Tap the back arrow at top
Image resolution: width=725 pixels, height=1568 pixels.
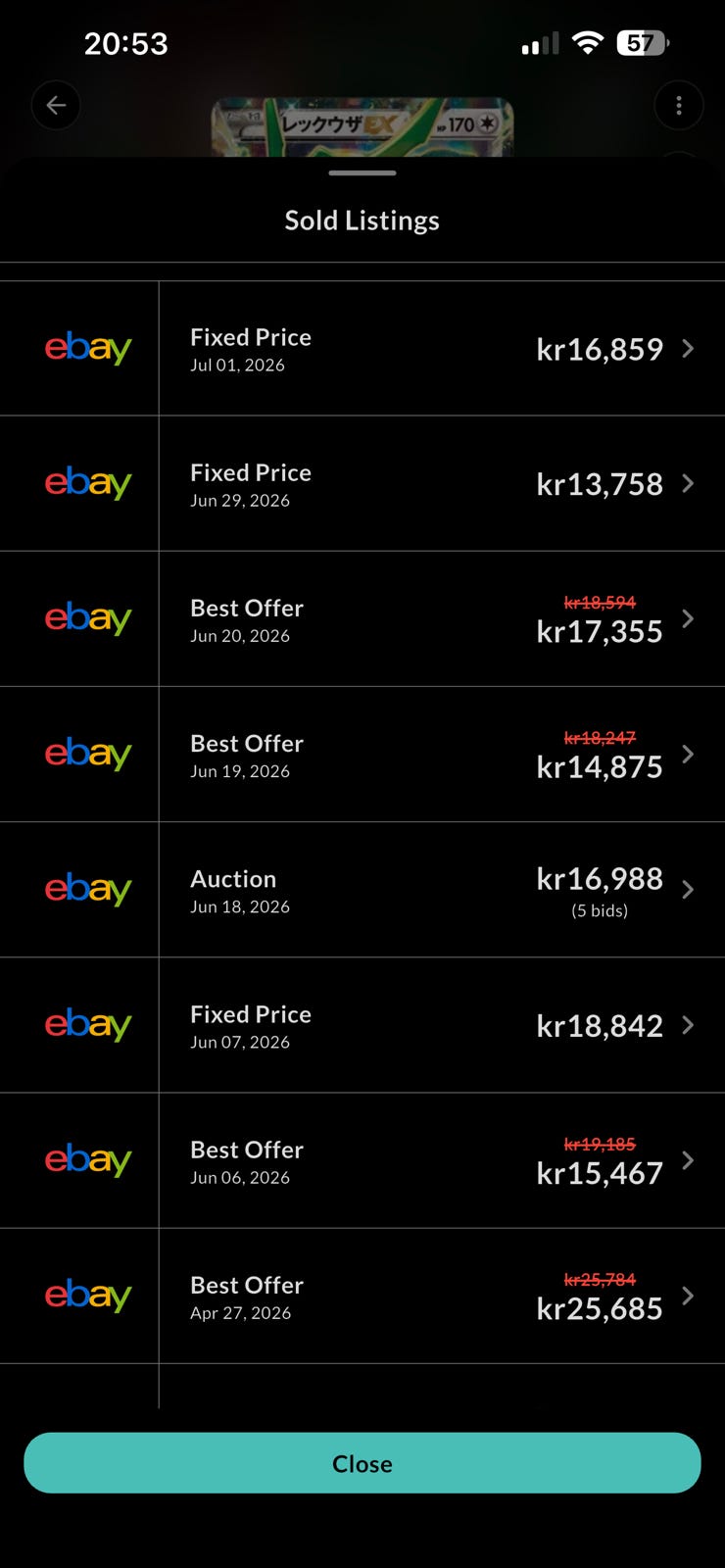56,105
